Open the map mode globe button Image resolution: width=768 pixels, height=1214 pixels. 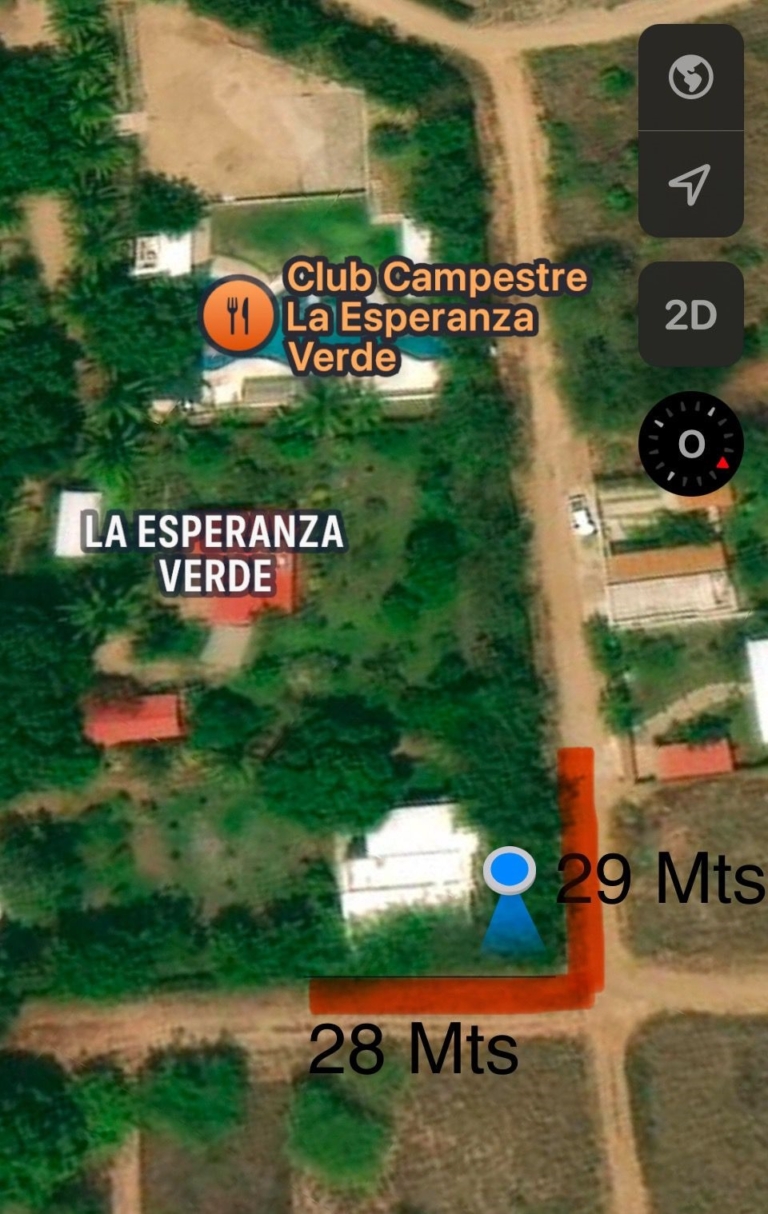(x=690, y=78)
